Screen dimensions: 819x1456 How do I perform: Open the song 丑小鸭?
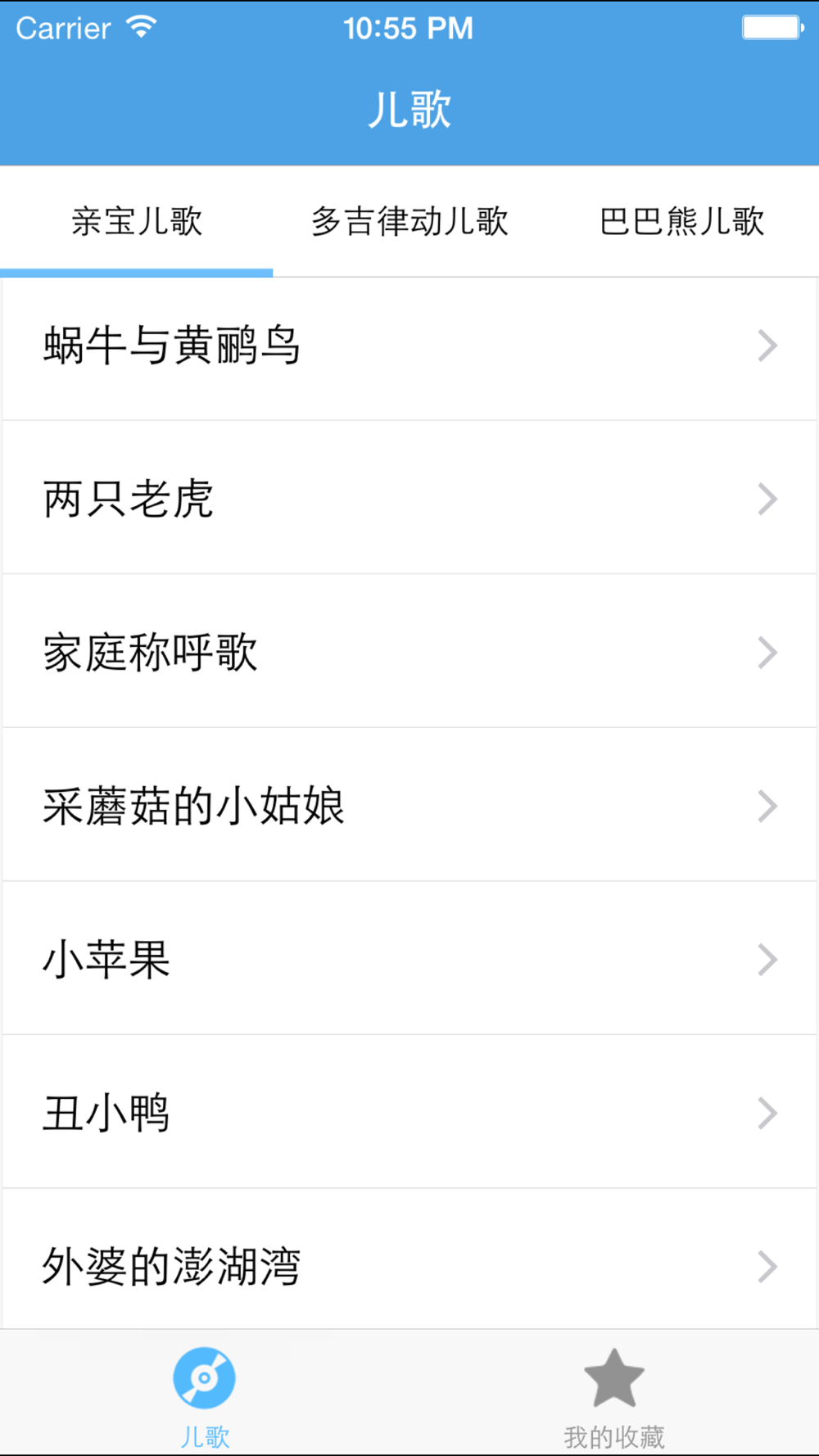tap(409, 1112)
